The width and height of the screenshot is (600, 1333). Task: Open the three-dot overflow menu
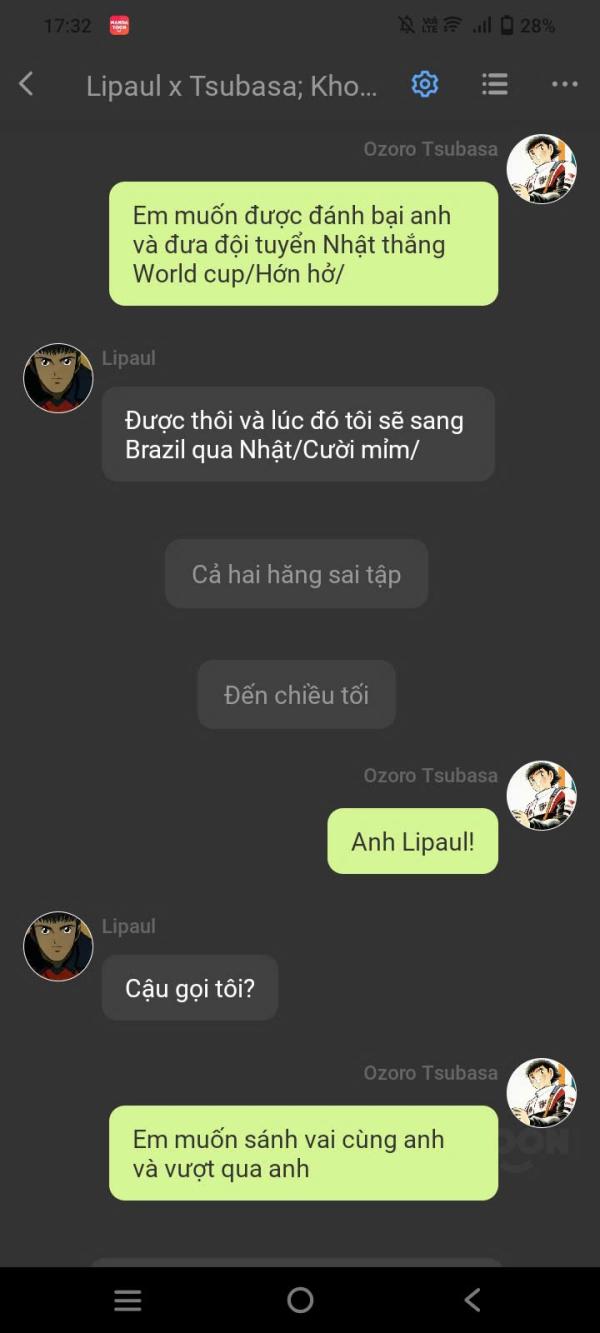(565, 85)
